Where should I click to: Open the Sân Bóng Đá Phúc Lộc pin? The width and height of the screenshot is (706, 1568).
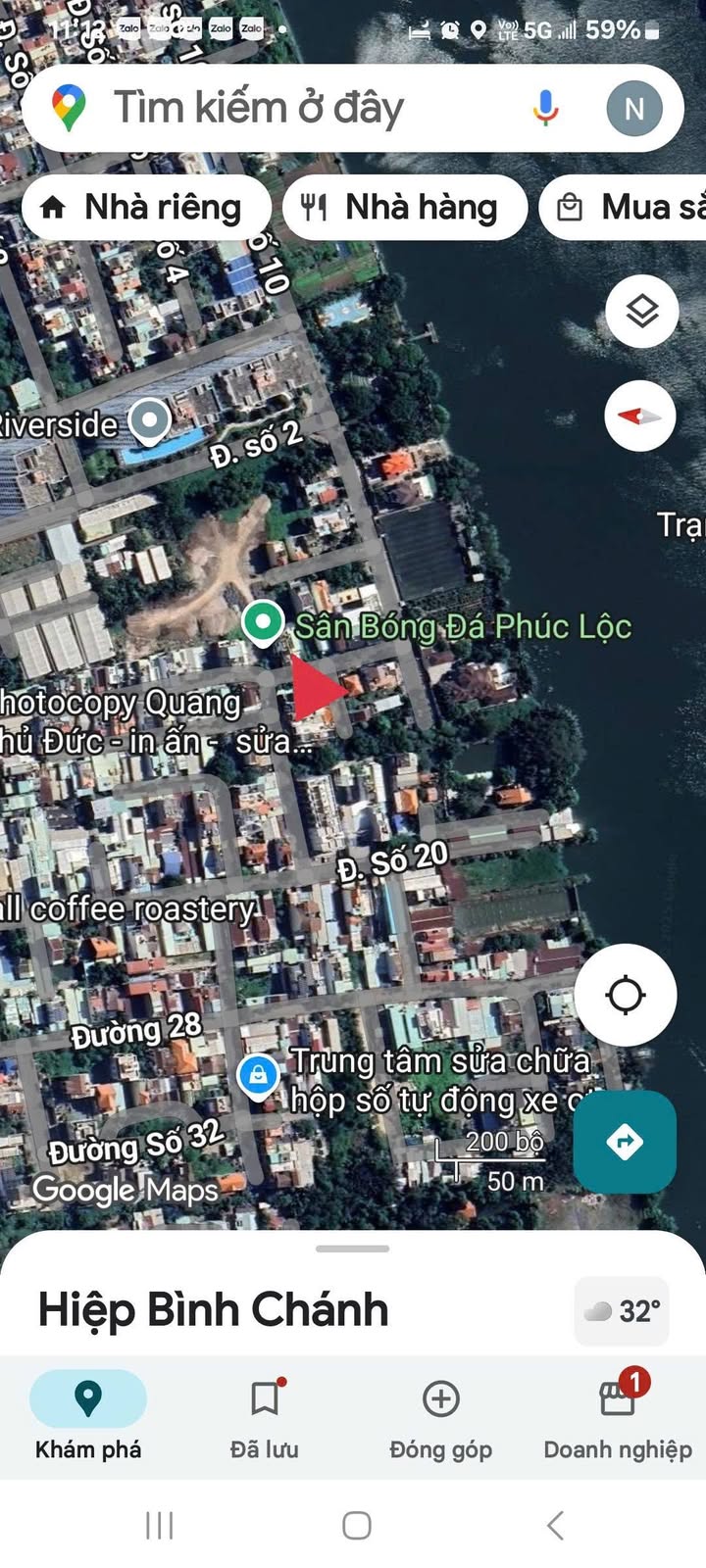point(263,622)
